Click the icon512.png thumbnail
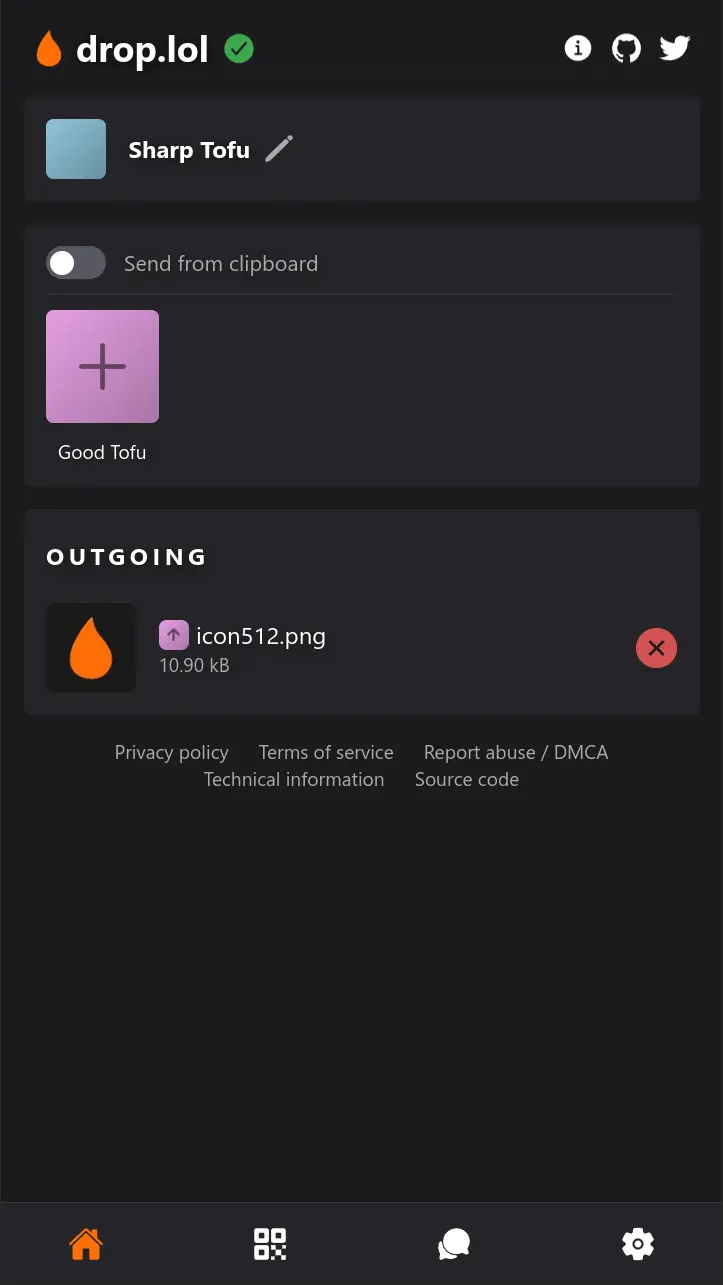Image resolution: width=723 pixels, height=1285 pixels. [91, 647]
